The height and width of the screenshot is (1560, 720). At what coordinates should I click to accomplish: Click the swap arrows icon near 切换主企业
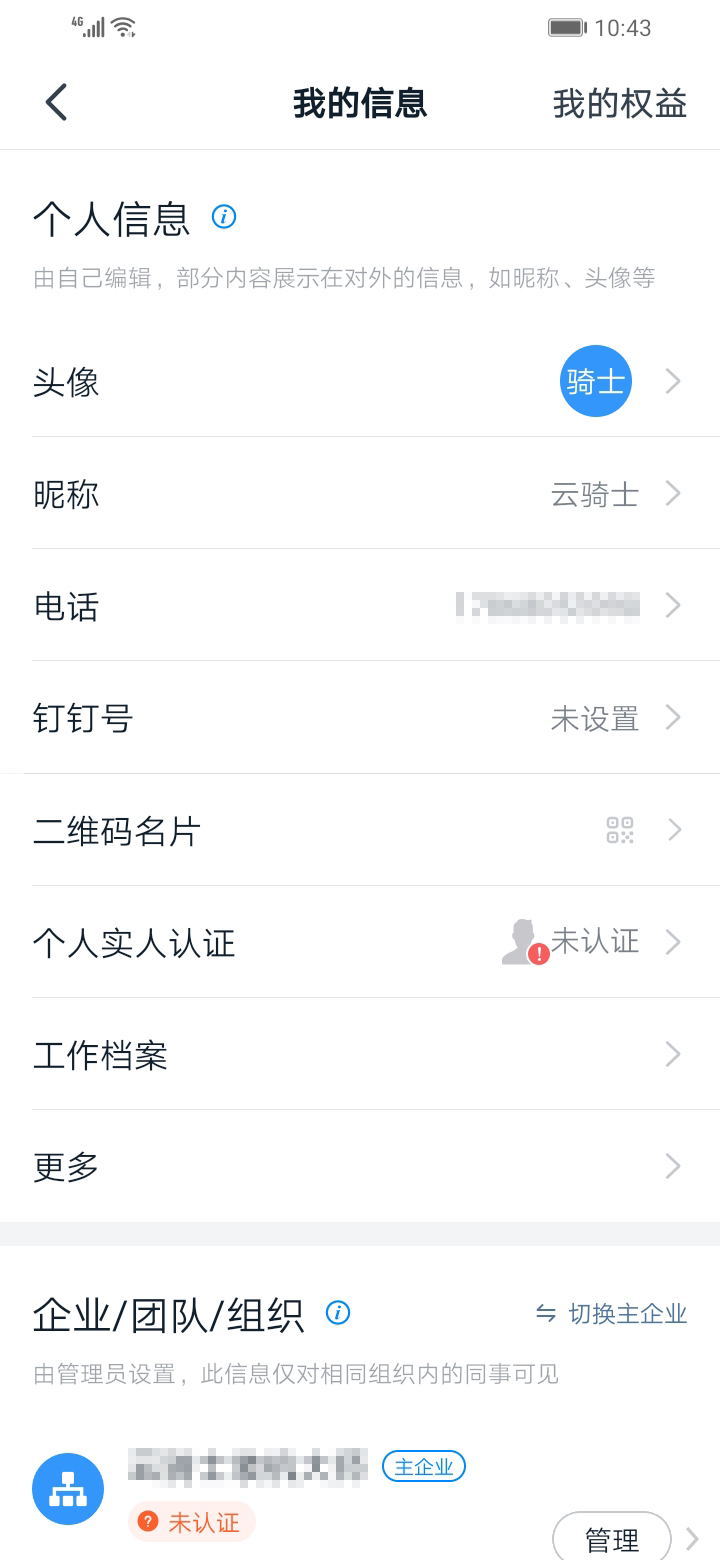click(546, 1314)
